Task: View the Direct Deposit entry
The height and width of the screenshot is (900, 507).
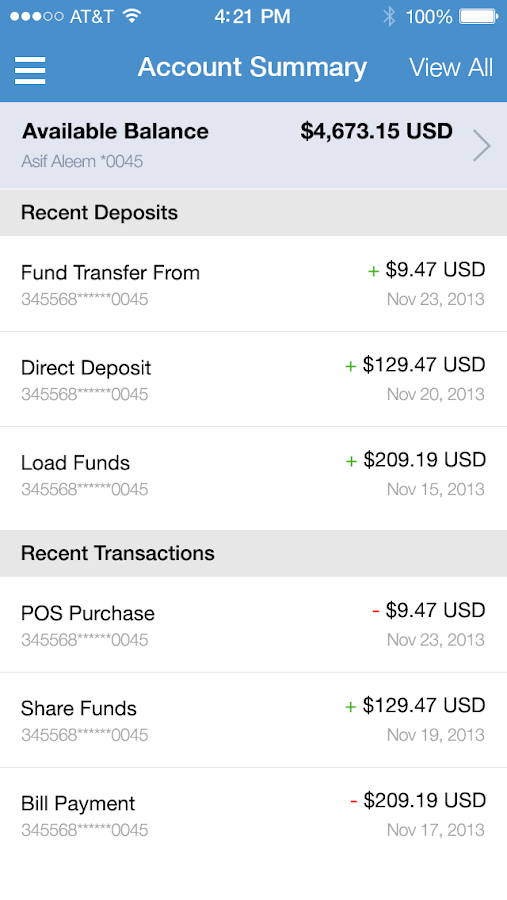Action: click(253, 379)
